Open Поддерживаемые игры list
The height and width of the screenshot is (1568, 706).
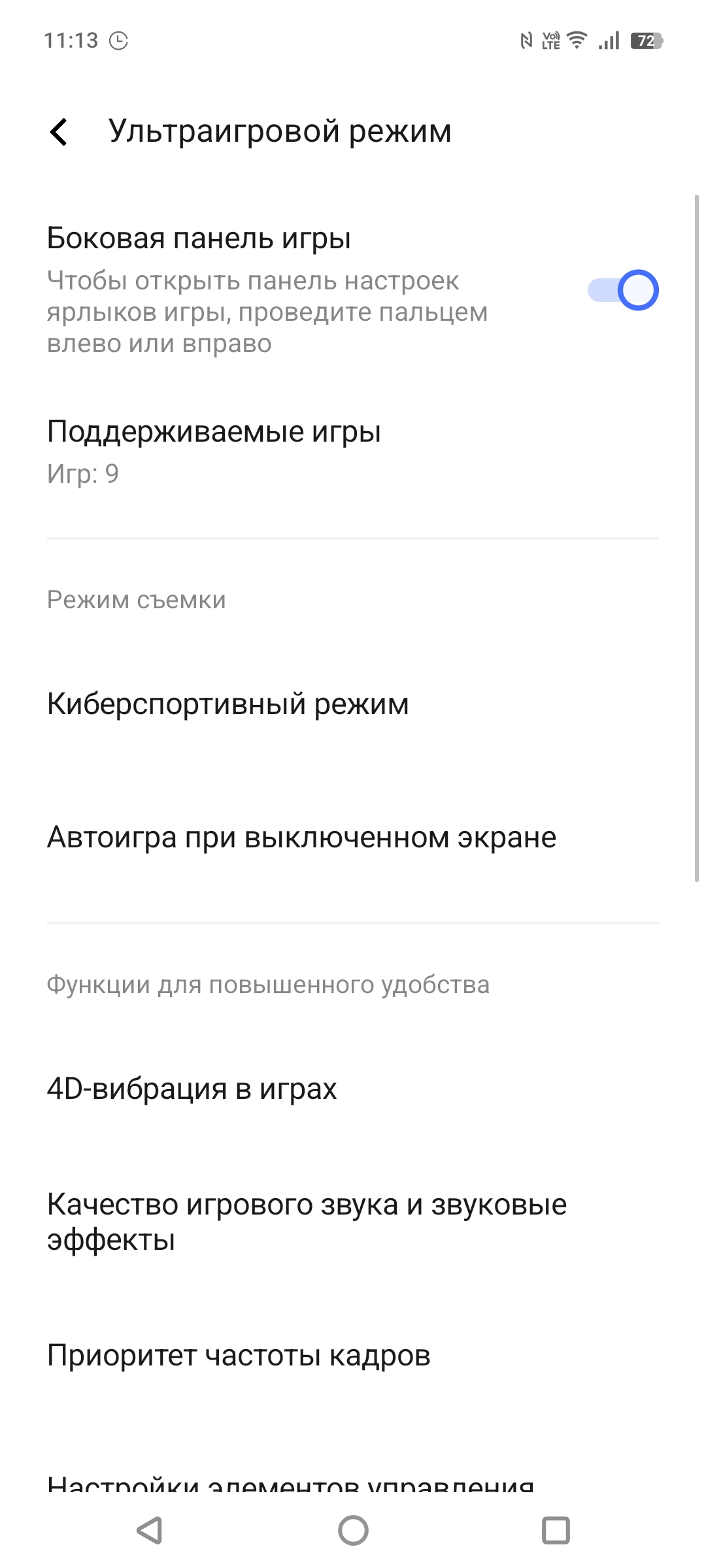click(353, 452)
